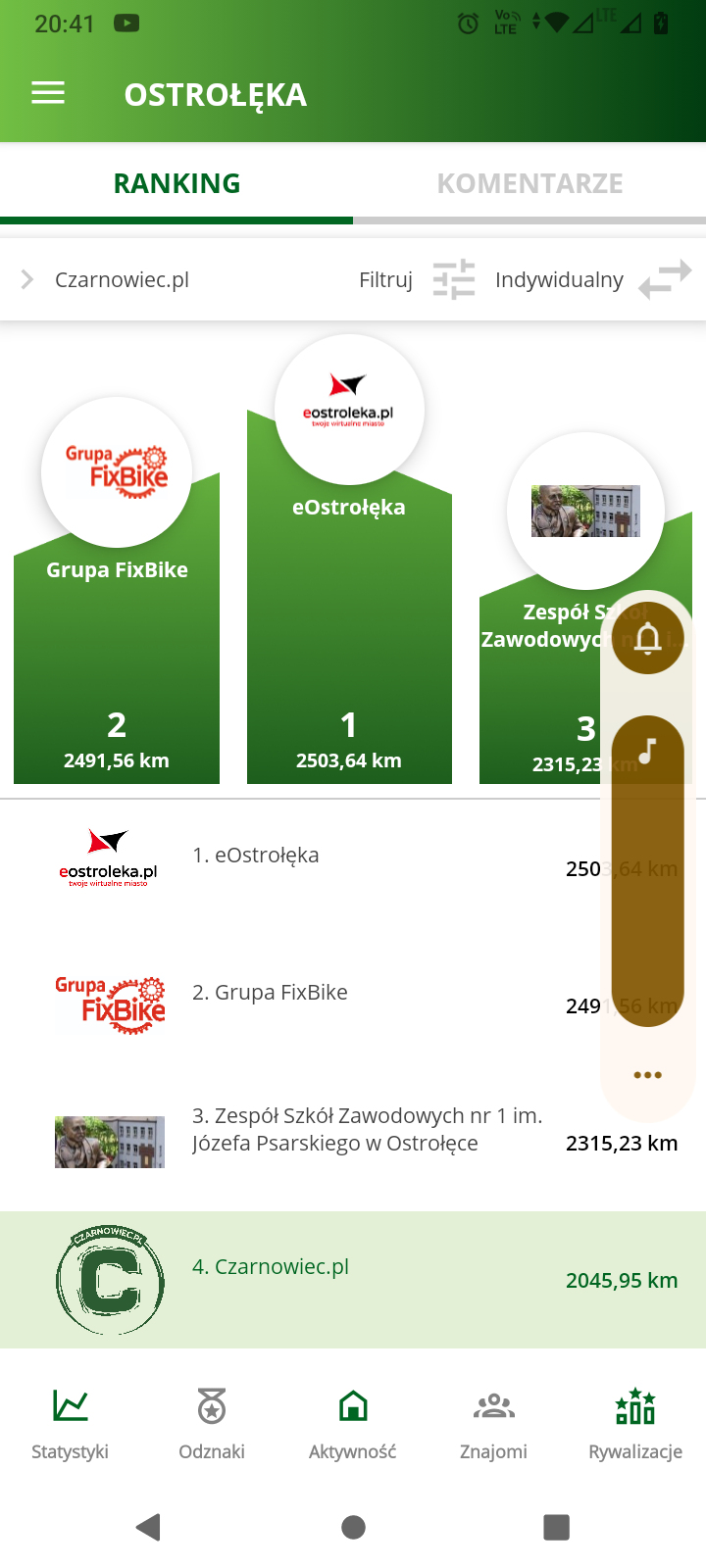Open the Filtruj filter options

[416, 280]
